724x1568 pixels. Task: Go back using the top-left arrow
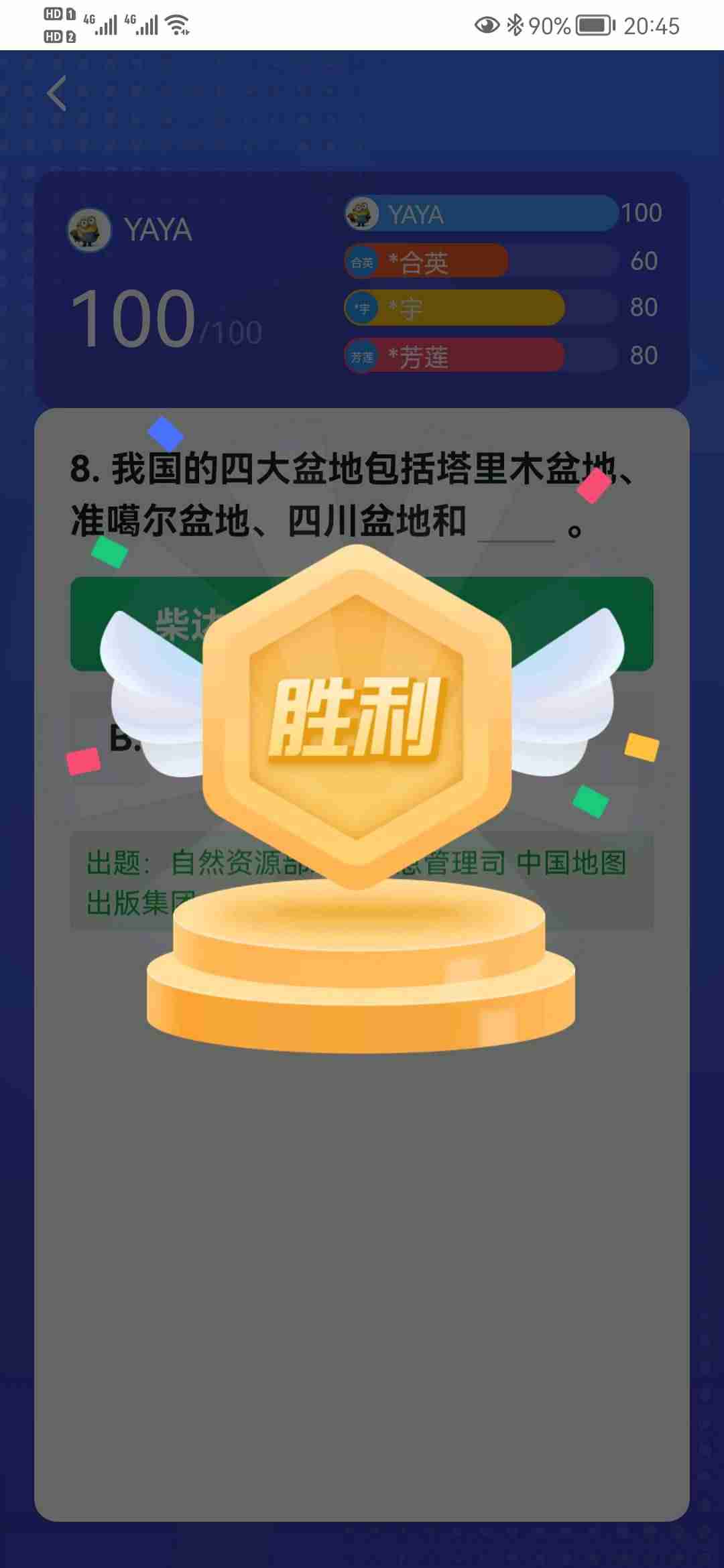click(57, 93)
